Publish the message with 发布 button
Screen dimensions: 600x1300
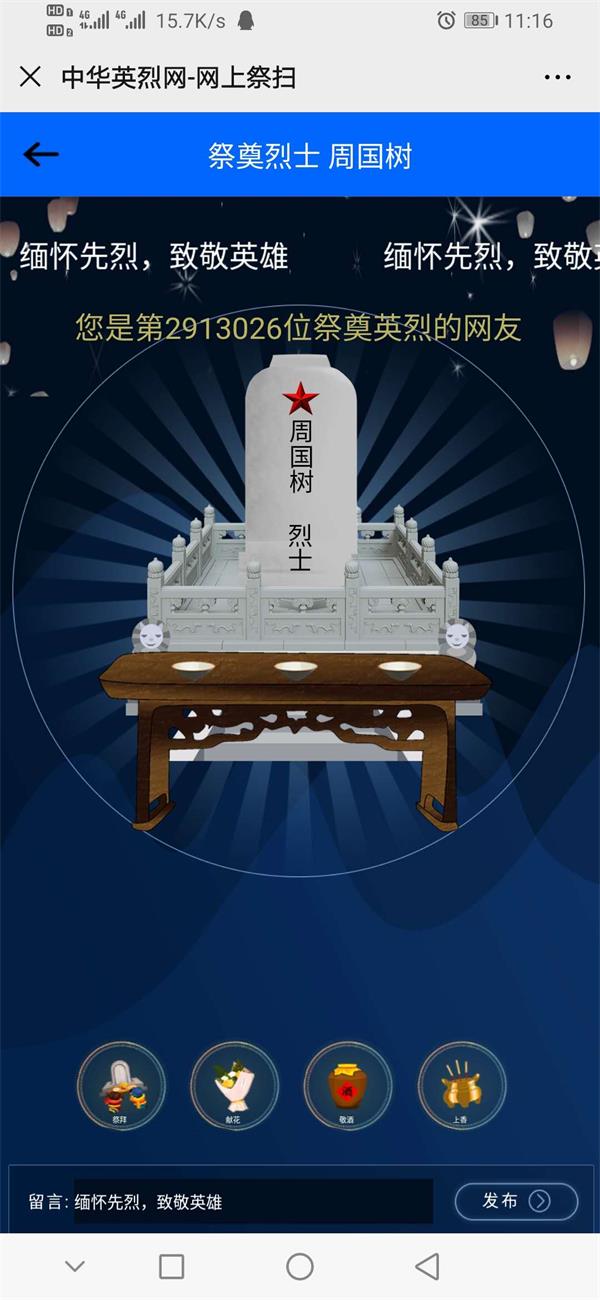point(516,1201)
